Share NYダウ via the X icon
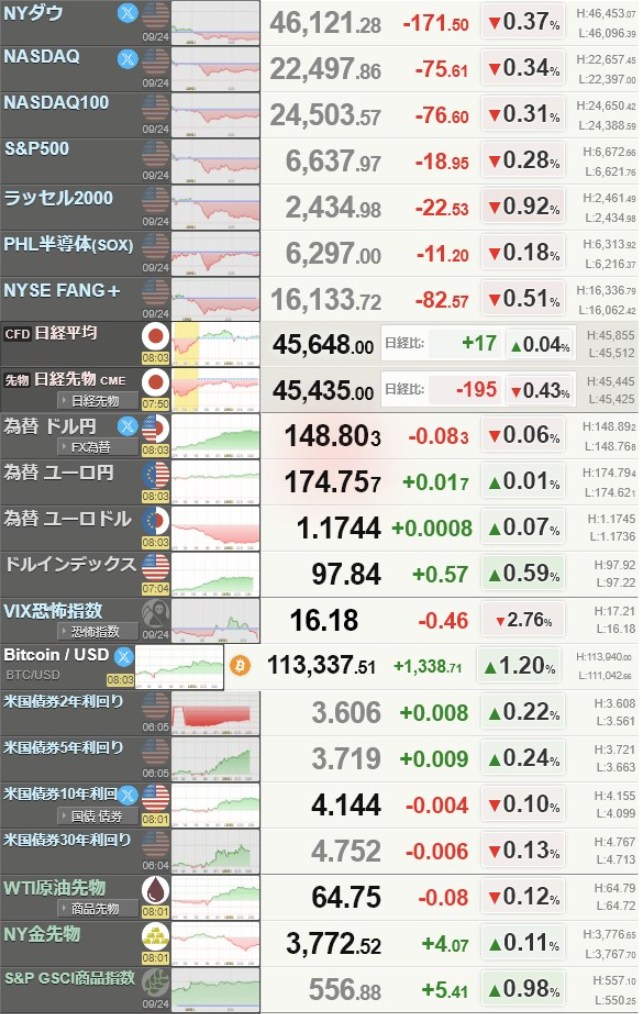Screen dimensions: 642x1014 click(127, 13)
